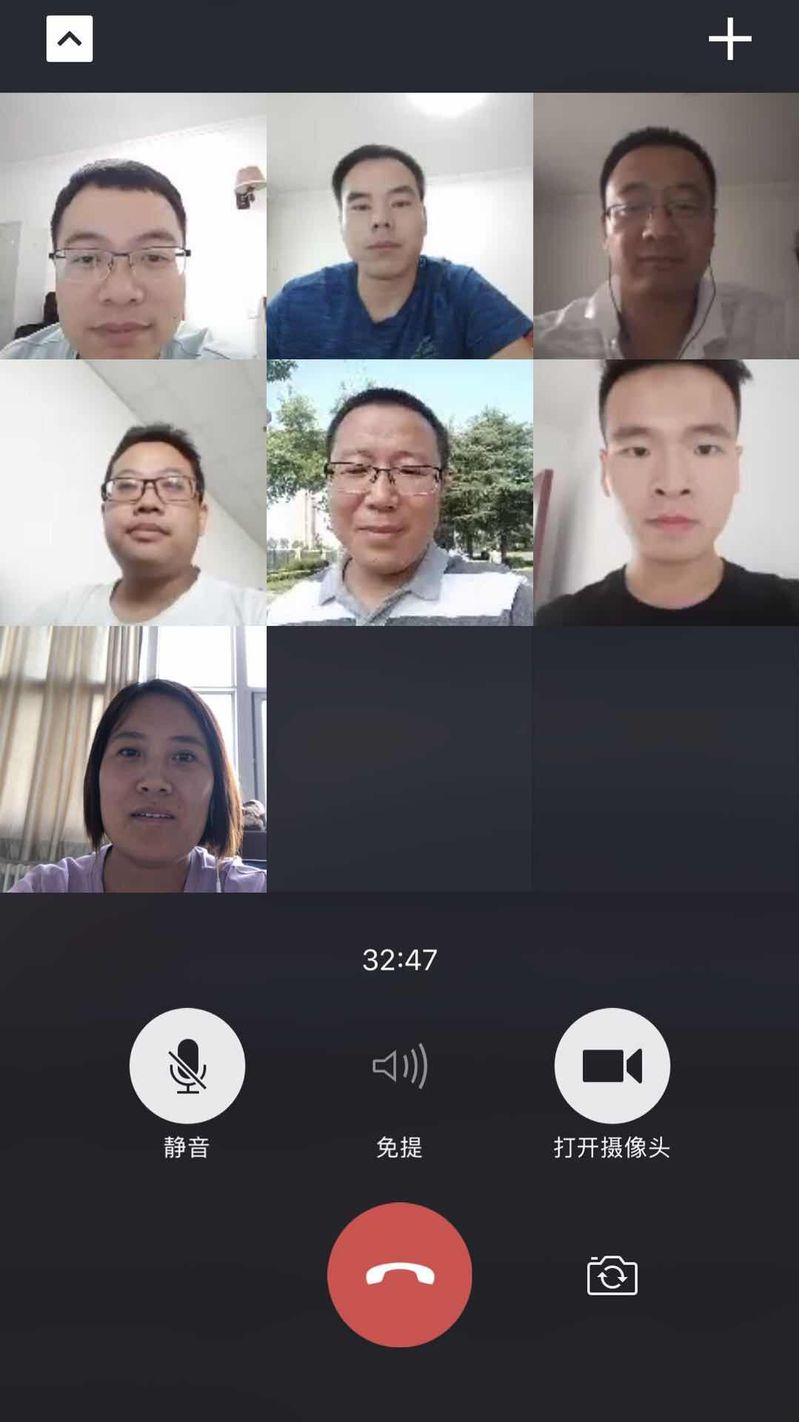Toggle the 静音 microphone mute button
The height and width of the screenshot is (1422, 799).
tap(187, 1066)
